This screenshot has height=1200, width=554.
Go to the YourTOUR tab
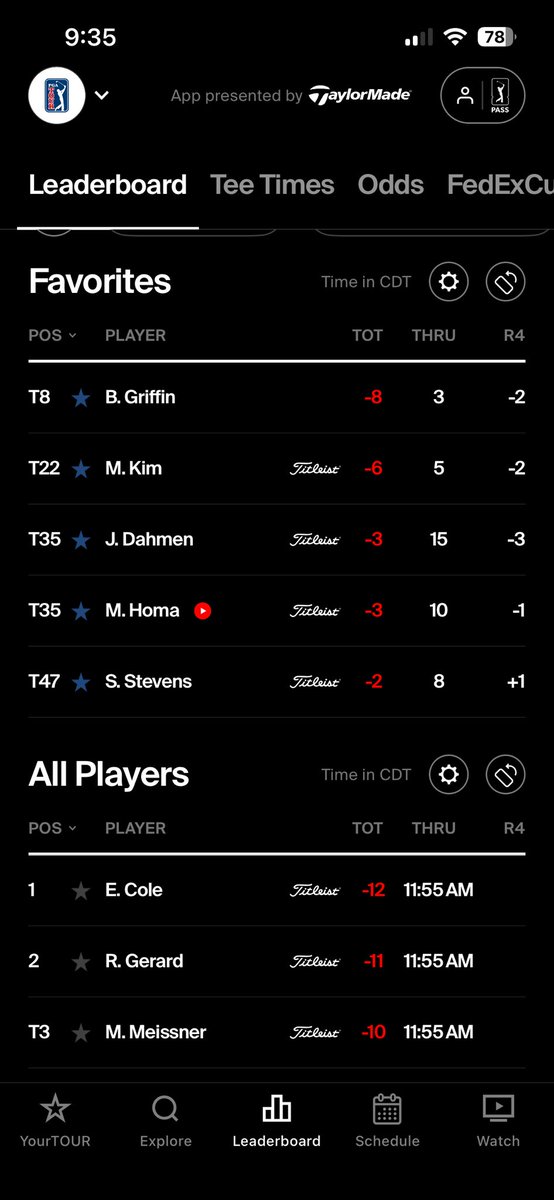(x=55, y=1121)
